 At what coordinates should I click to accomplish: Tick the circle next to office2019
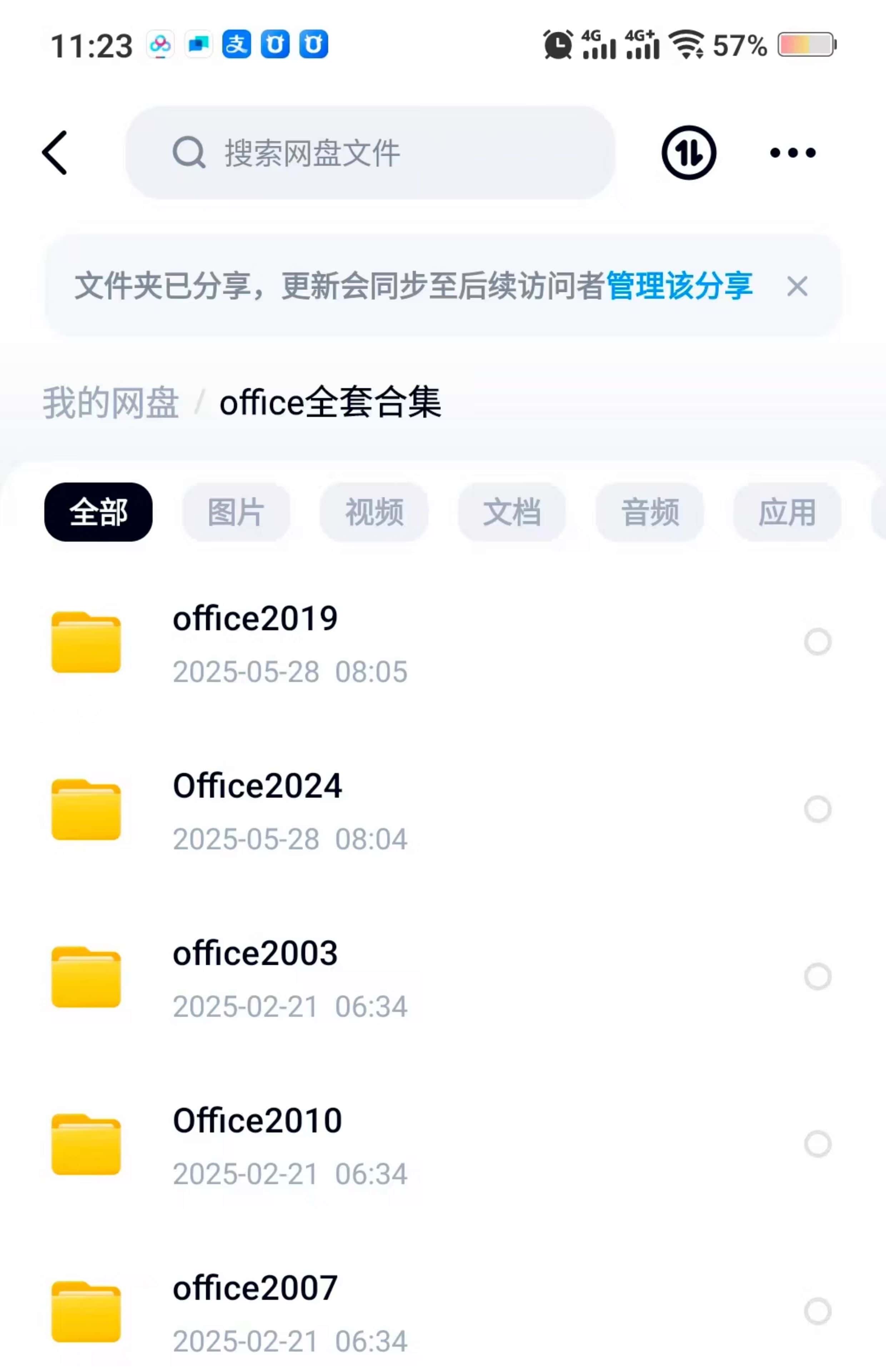[817, 641]
